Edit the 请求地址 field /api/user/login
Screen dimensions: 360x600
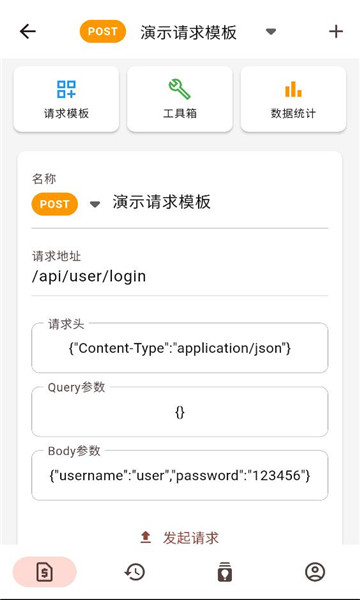click(x=180, y=276)
